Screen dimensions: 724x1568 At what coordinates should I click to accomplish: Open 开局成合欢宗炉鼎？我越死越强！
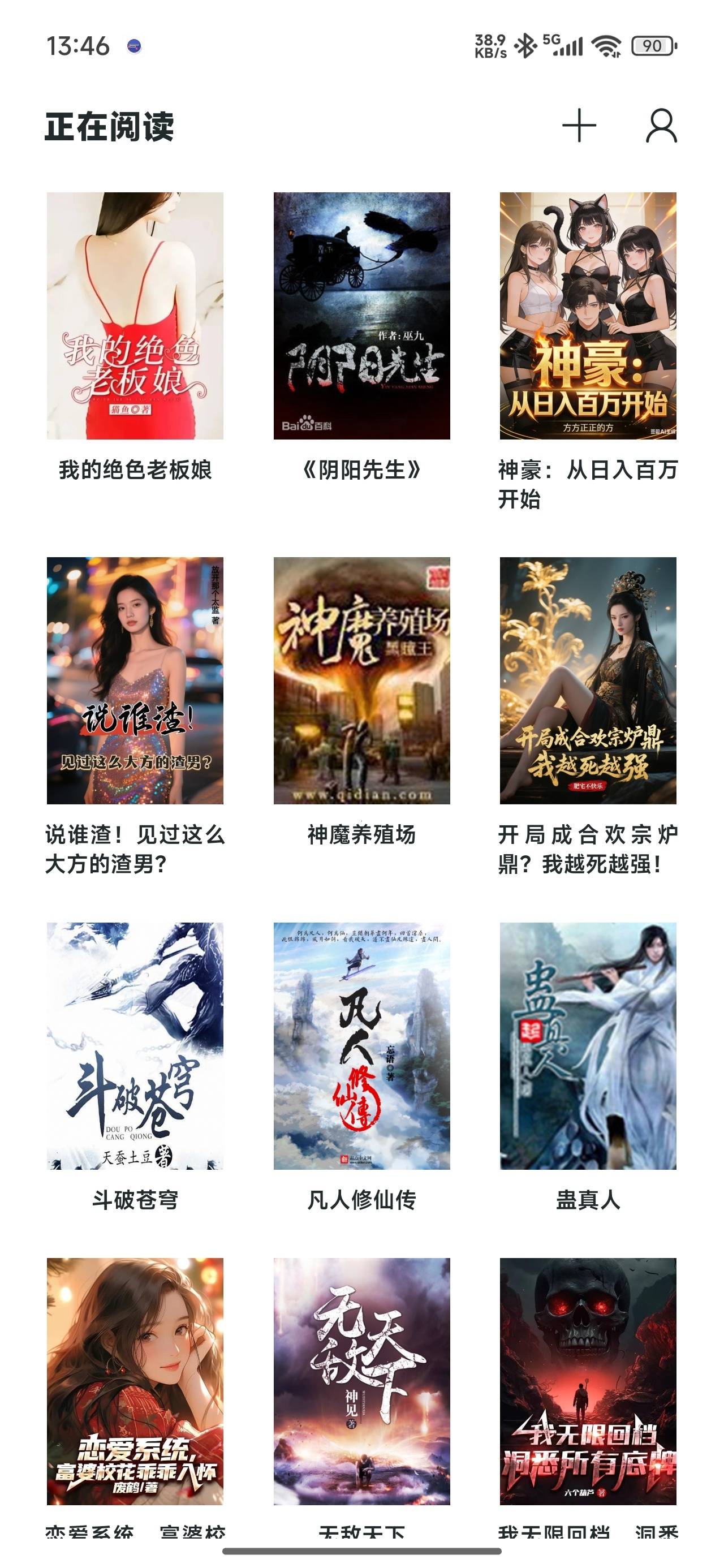click(x=588, y=680)
